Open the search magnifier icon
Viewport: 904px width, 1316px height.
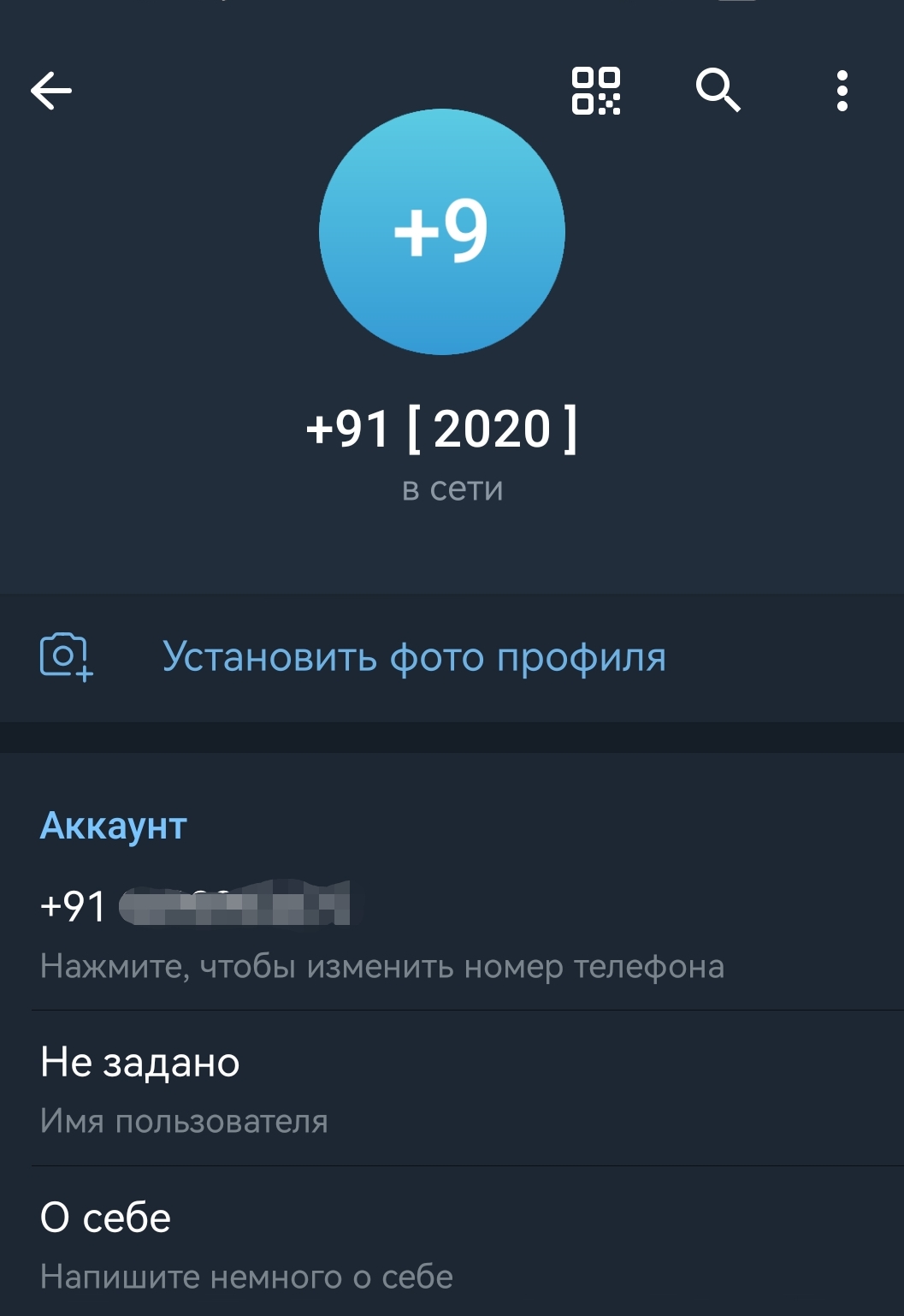[x=718, y=91]
